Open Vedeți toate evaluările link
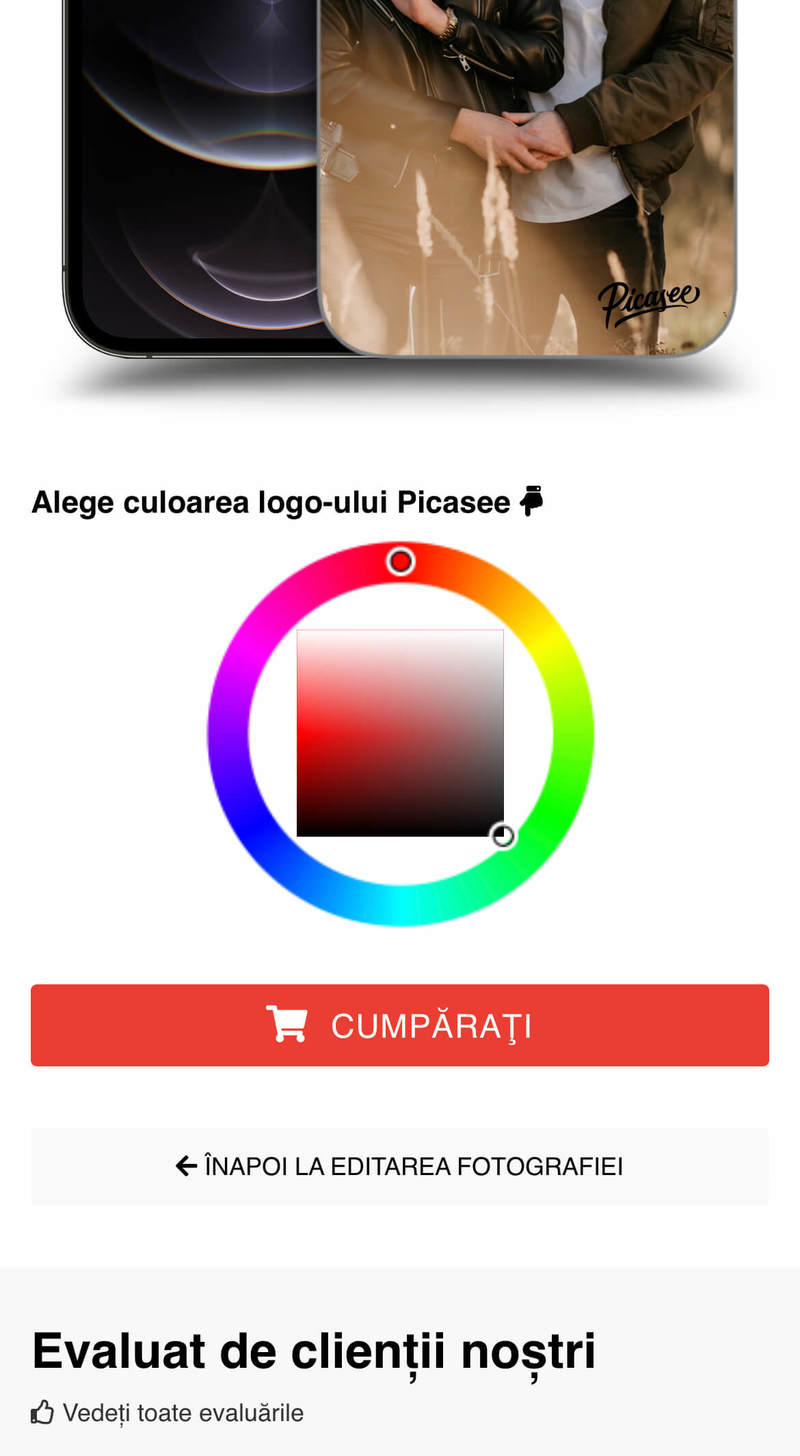Screen dimensions: 800x1456 (183, 1412)
